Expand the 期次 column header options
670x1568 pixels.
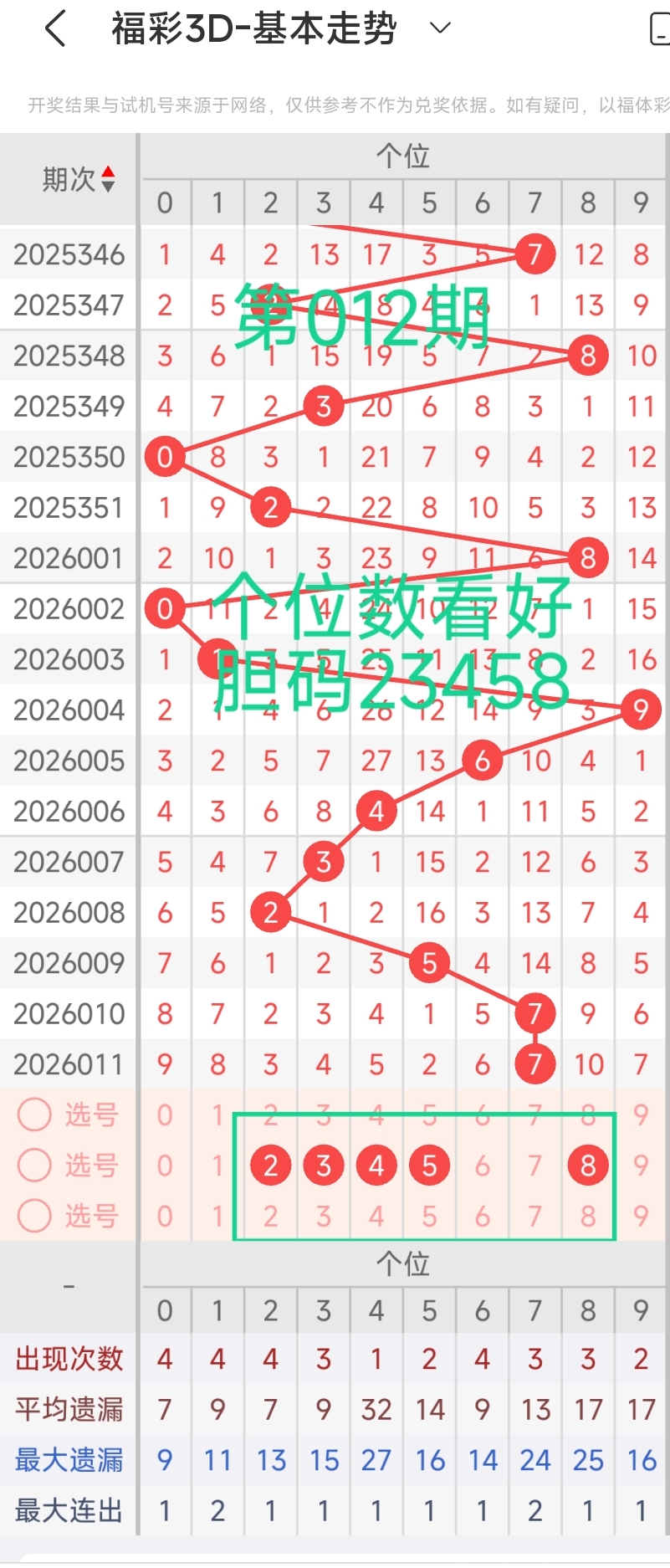pos(70,178)
